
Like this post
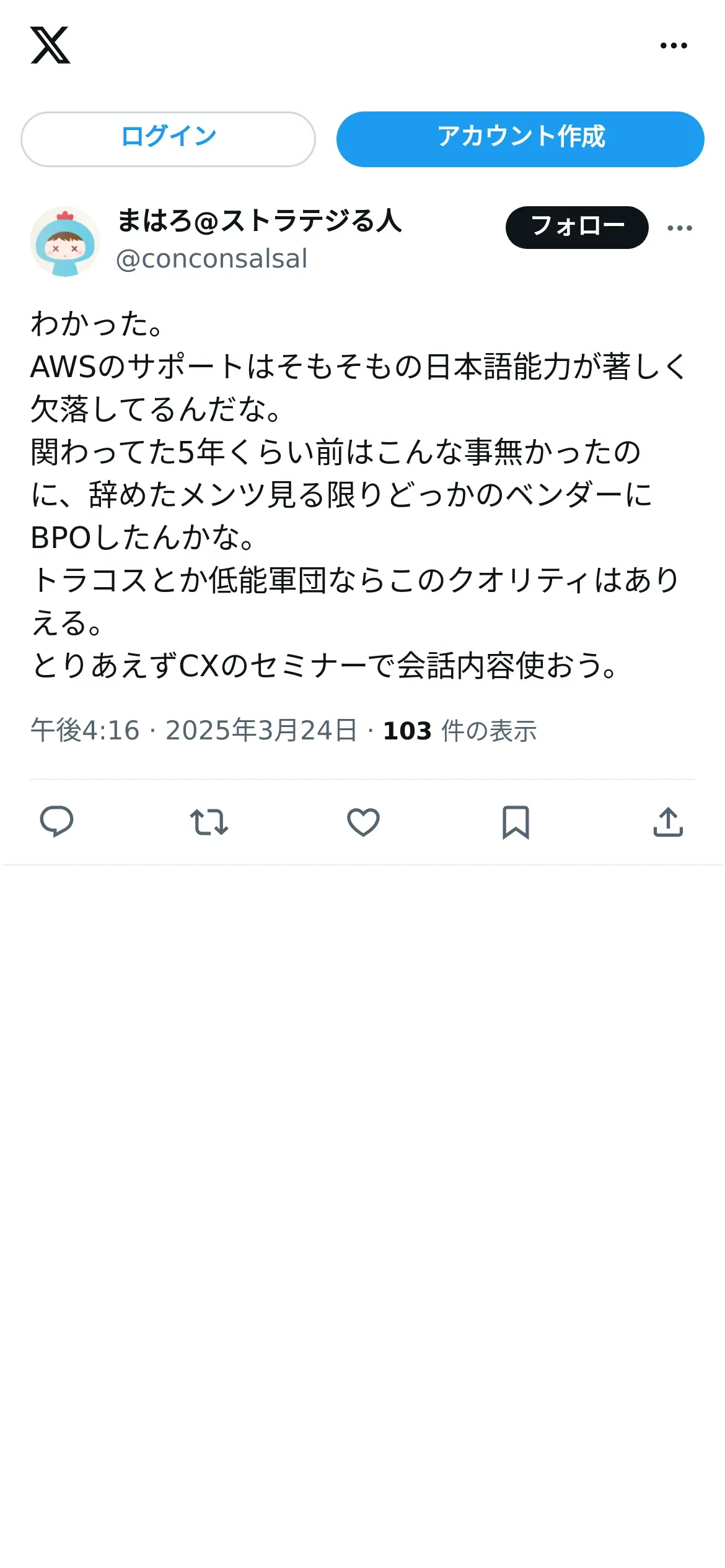tap(363, 822)
